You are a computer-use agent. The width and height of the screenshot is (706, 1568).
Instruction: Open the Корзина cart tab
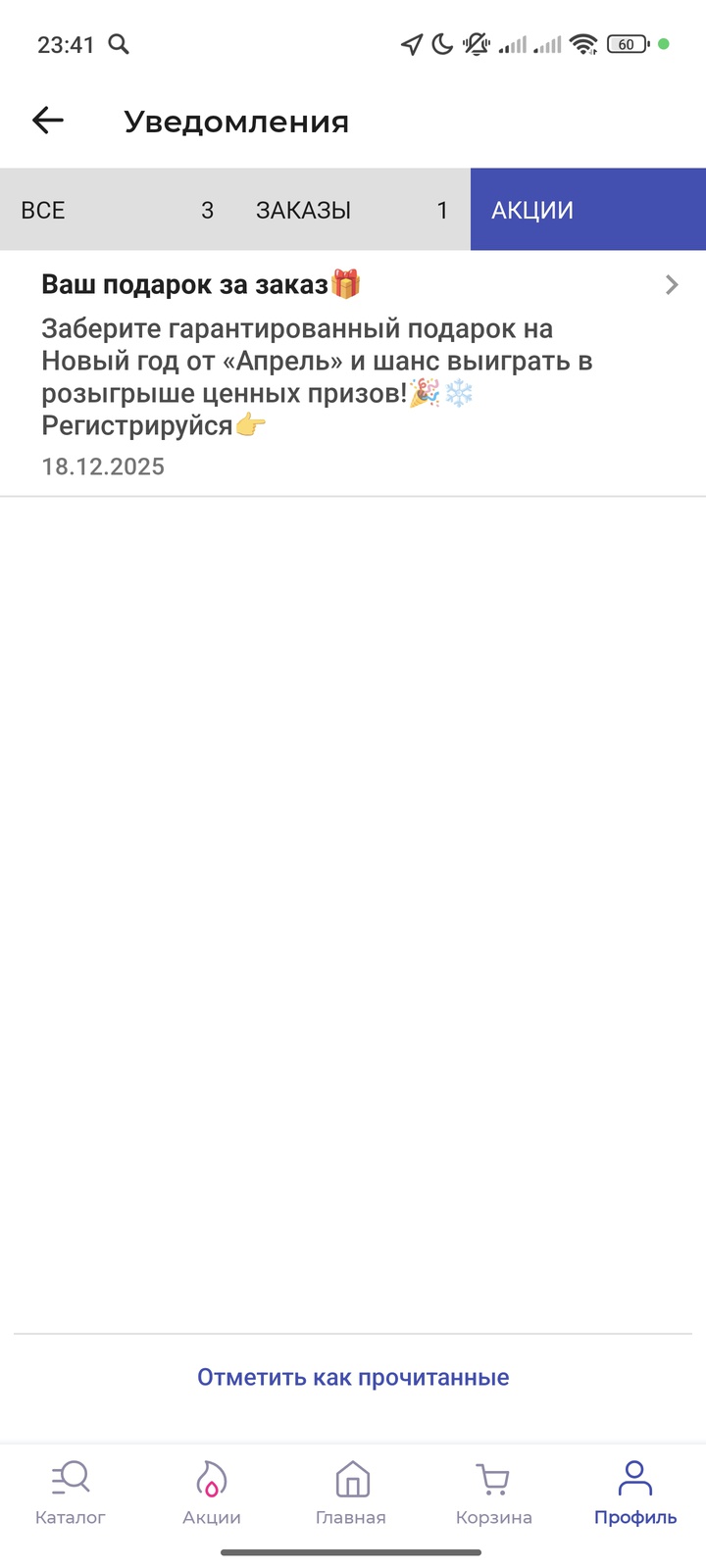[x=493, y=1493]
